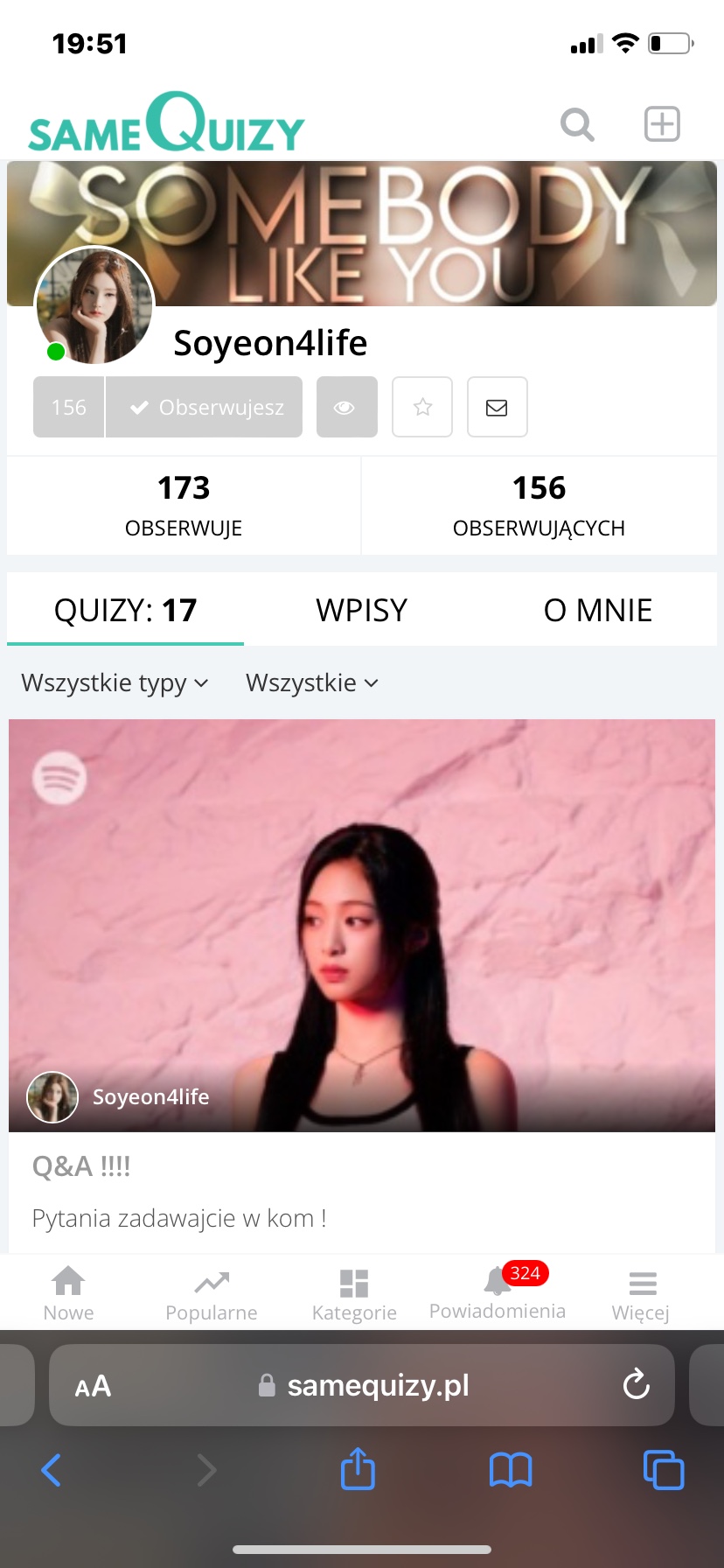The width and height of the screenshot is (724, 1568).
Task: Open the Kategorie tab
Action: click(354, 1293)
